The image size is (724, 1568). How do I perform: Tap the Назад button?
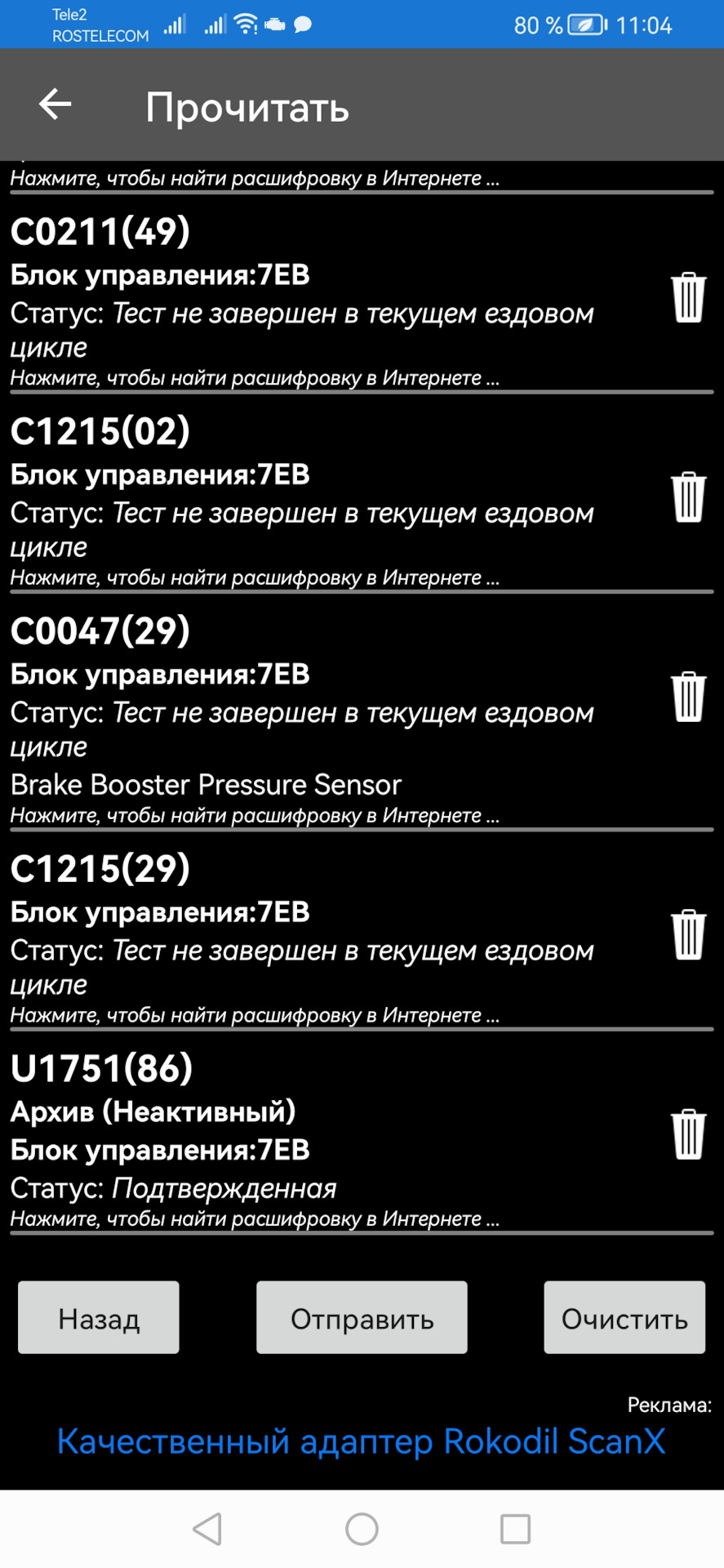tap(99, 1317)
